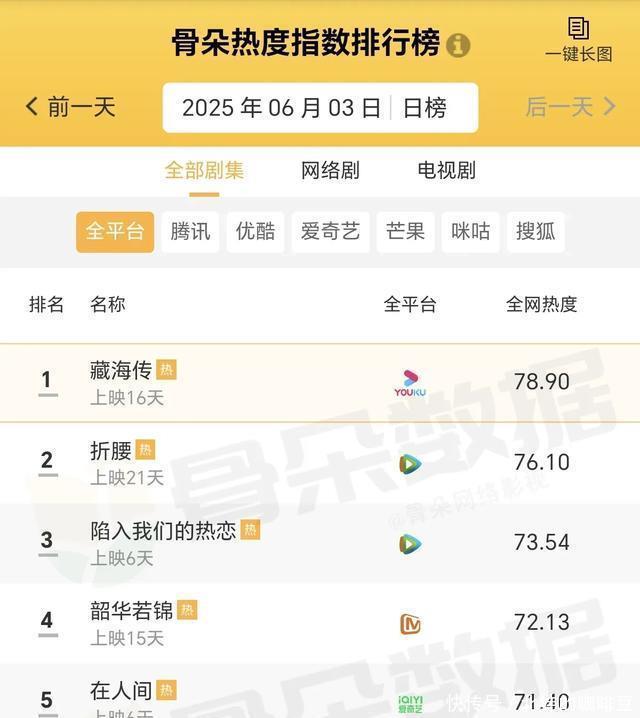Viewport: 640px width, 718px height.
Task: Change ranking type 日榜
Action: coord(425,108)
